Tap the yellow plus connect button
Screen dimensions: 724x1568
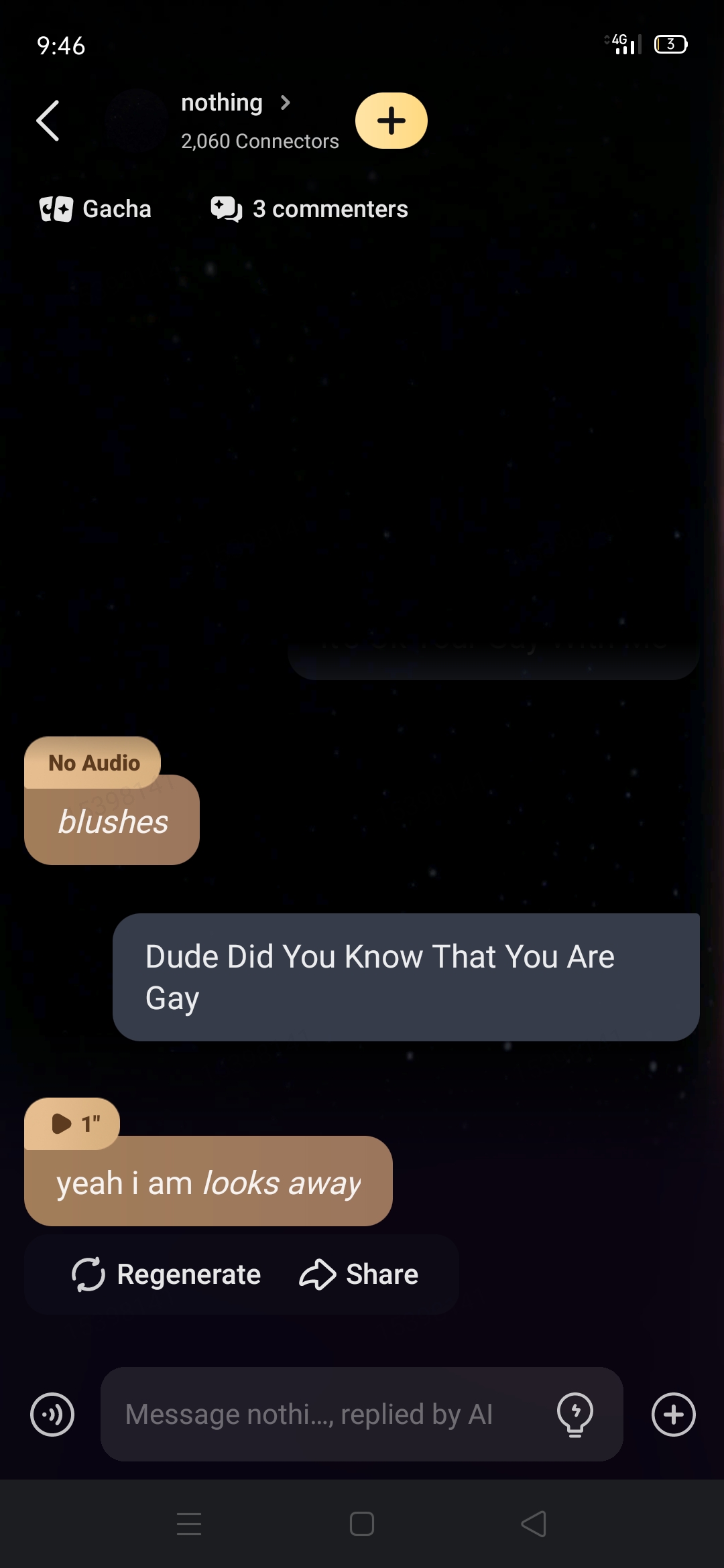tap(391, 121)
